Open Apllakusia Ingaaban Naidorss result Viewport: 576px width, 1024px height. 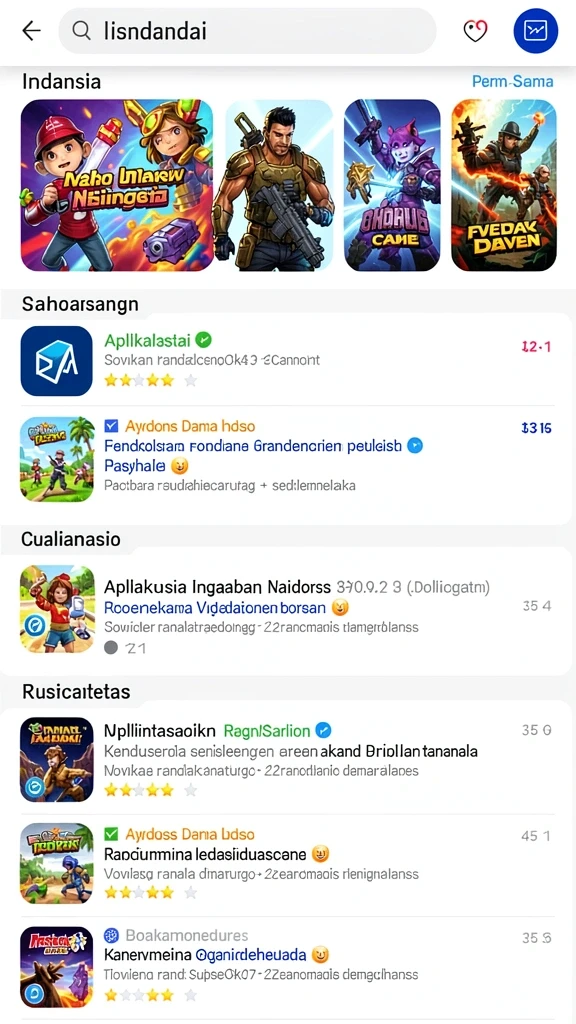(x=287, y=610)
